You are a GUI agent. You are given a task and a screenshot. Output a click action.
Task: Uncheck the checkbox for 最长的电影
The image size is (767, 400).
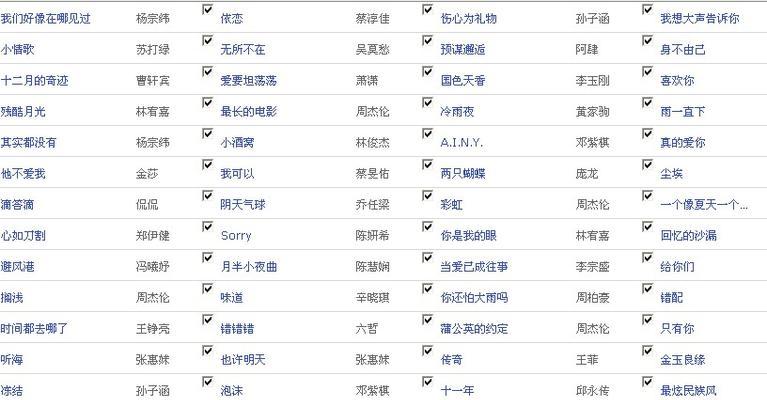coord(207,102)
